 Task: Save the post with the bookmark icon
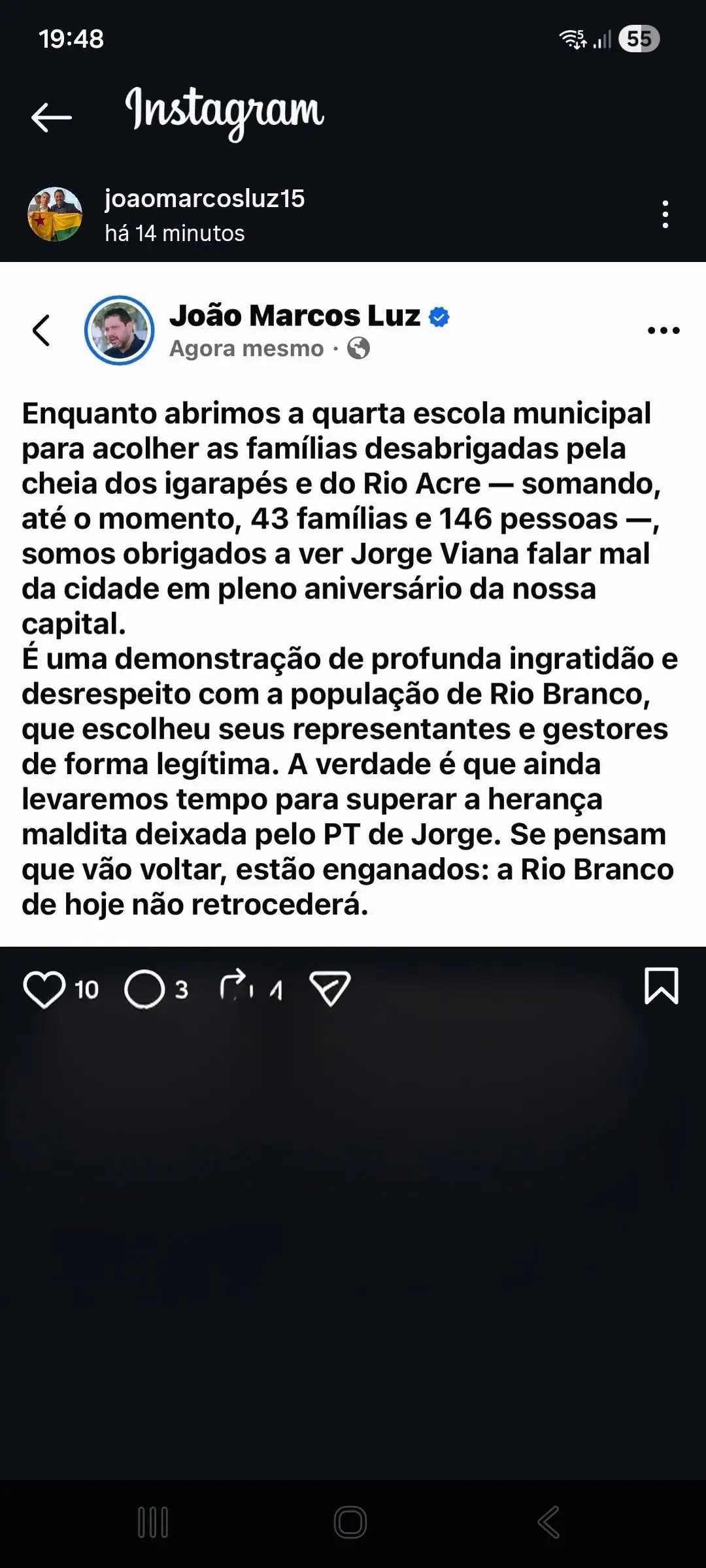coord(662,986)
